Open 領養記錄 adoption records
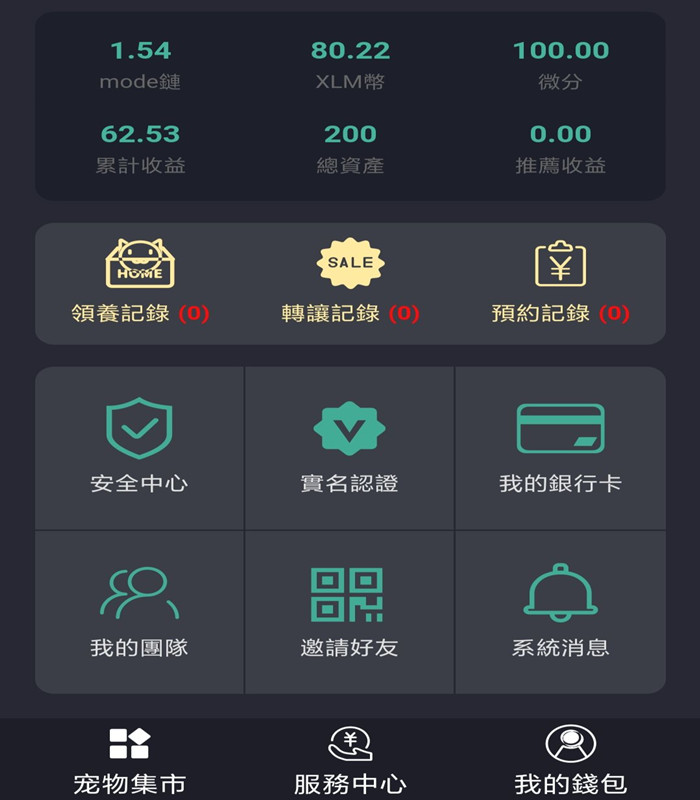This screenshot has height=800, width=700. (140, 283)
